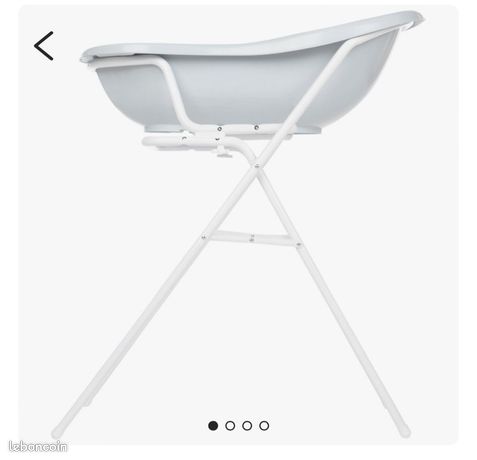Go back using the left arrow
This screenshot has height=460, width=477.
(x=44, y=46)
